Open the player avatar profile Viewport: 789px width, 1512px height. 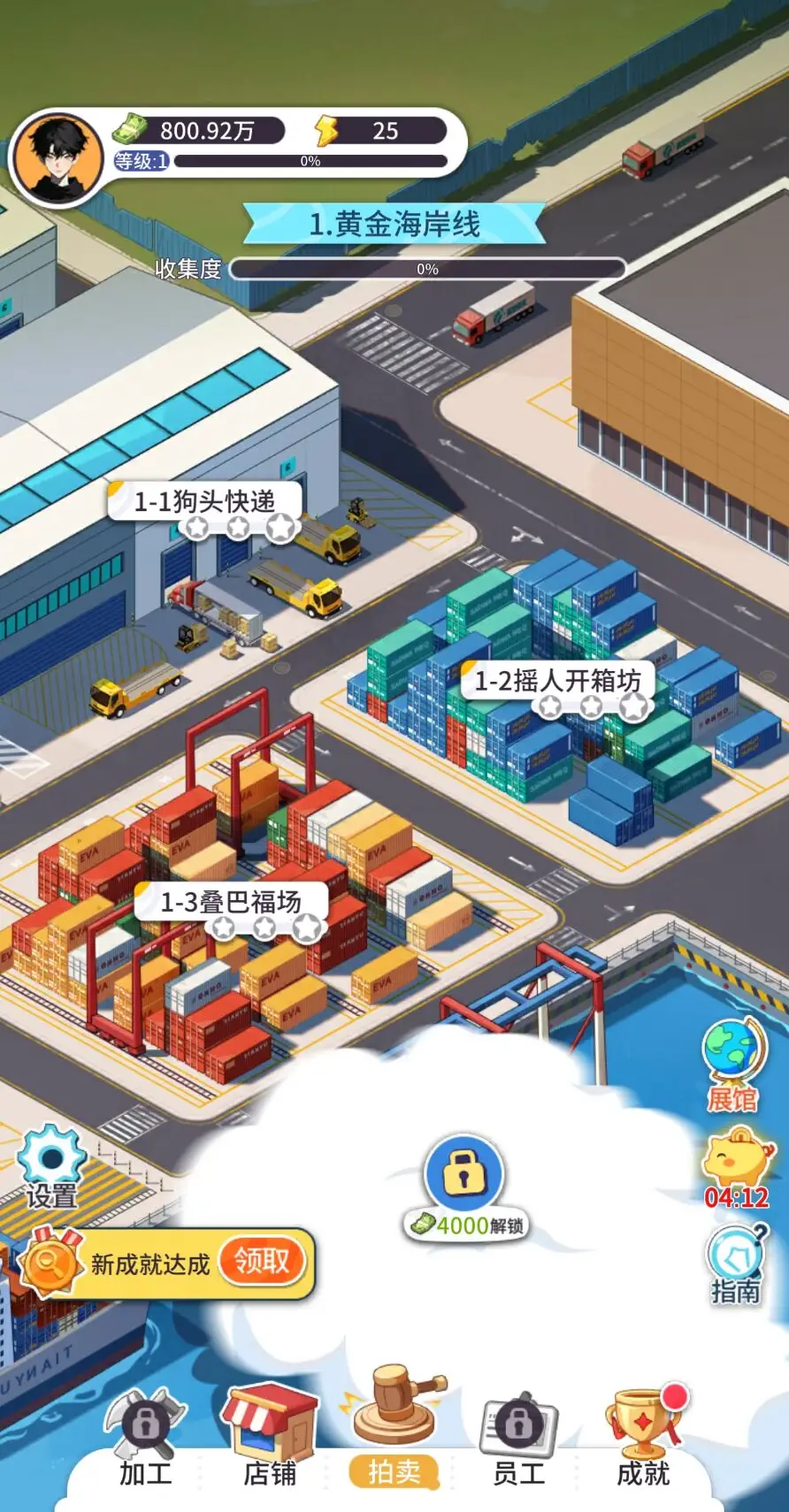58,159
